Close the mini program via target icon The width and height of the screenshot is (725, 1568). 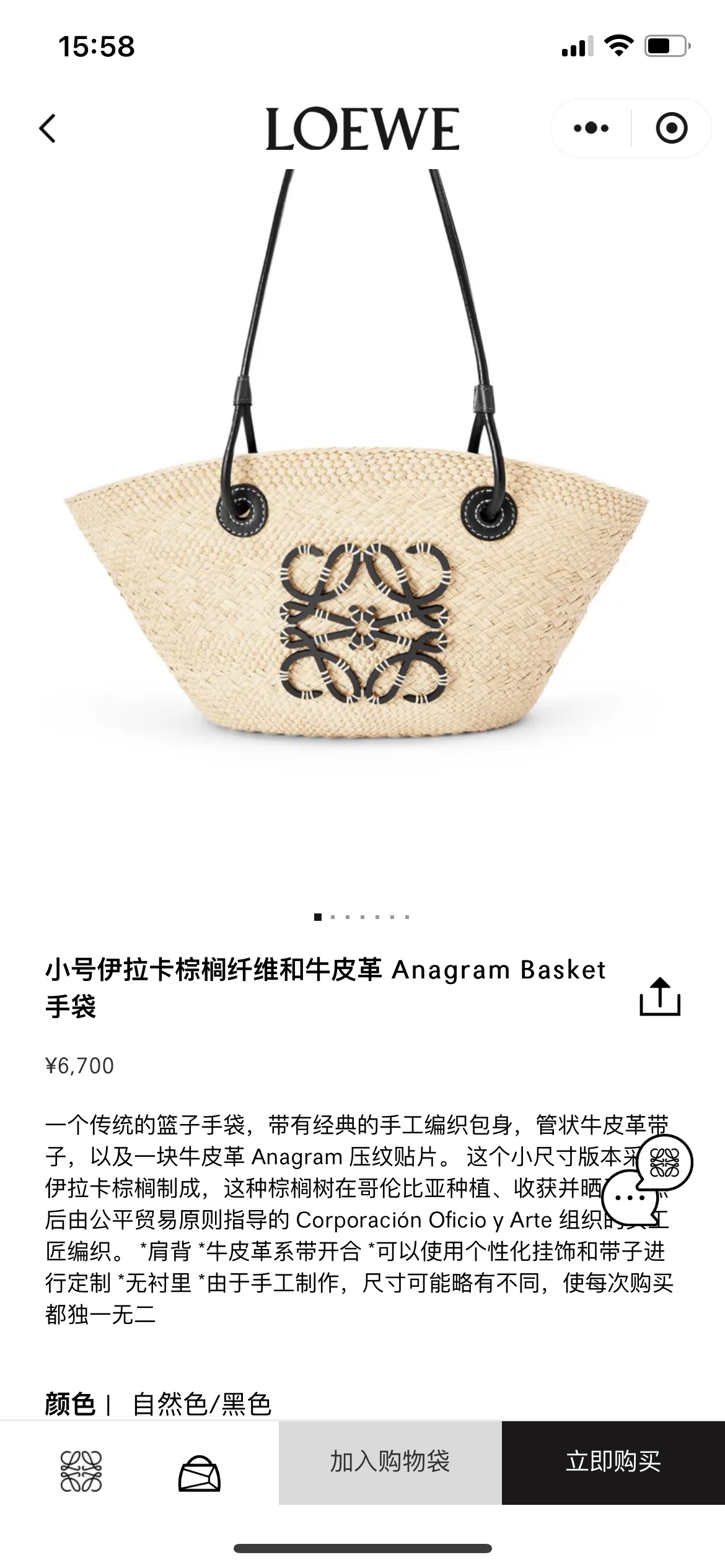671,129
